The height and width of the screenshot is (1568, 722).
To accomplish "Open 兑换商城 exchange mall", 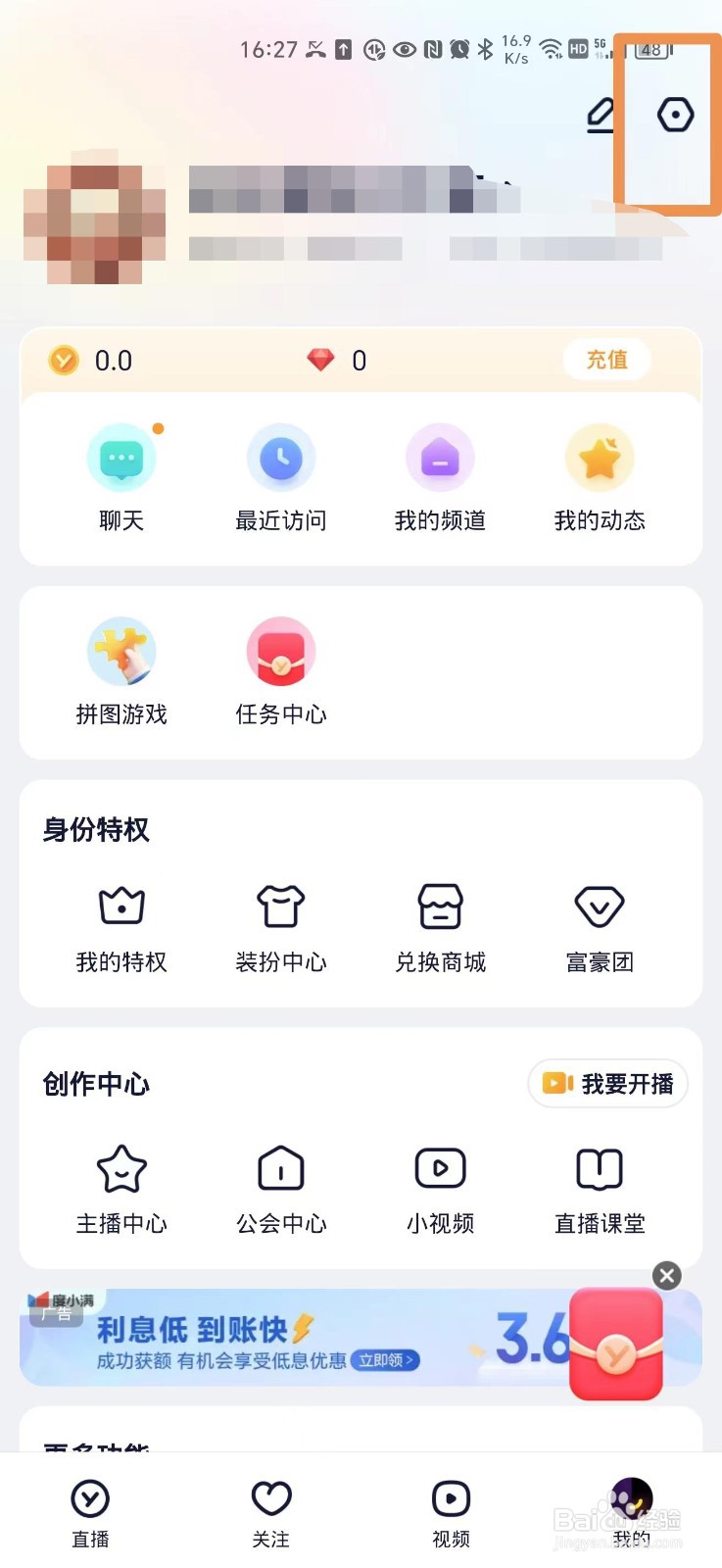I will [x=440, y=927].
